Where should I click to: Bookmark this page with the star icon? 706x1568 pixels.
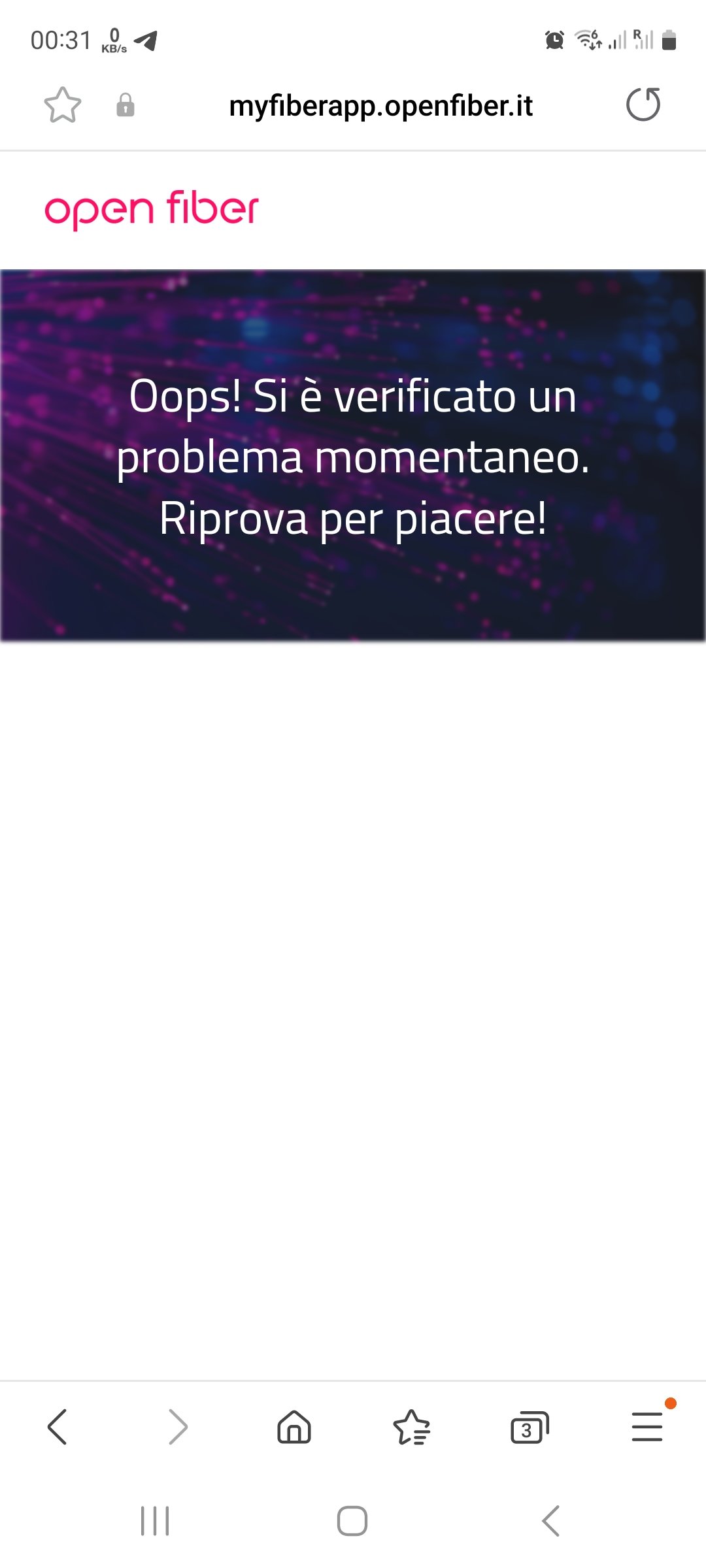pyautogui.click(x=63, y=105)
